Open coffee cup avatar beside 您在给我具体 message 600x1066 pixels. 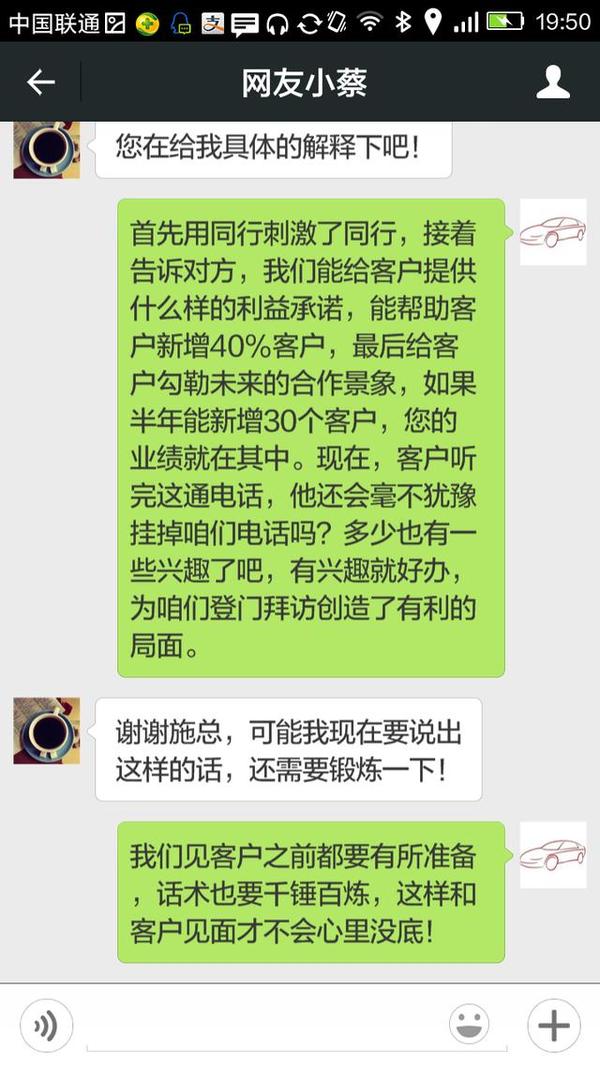click(46, 150)
